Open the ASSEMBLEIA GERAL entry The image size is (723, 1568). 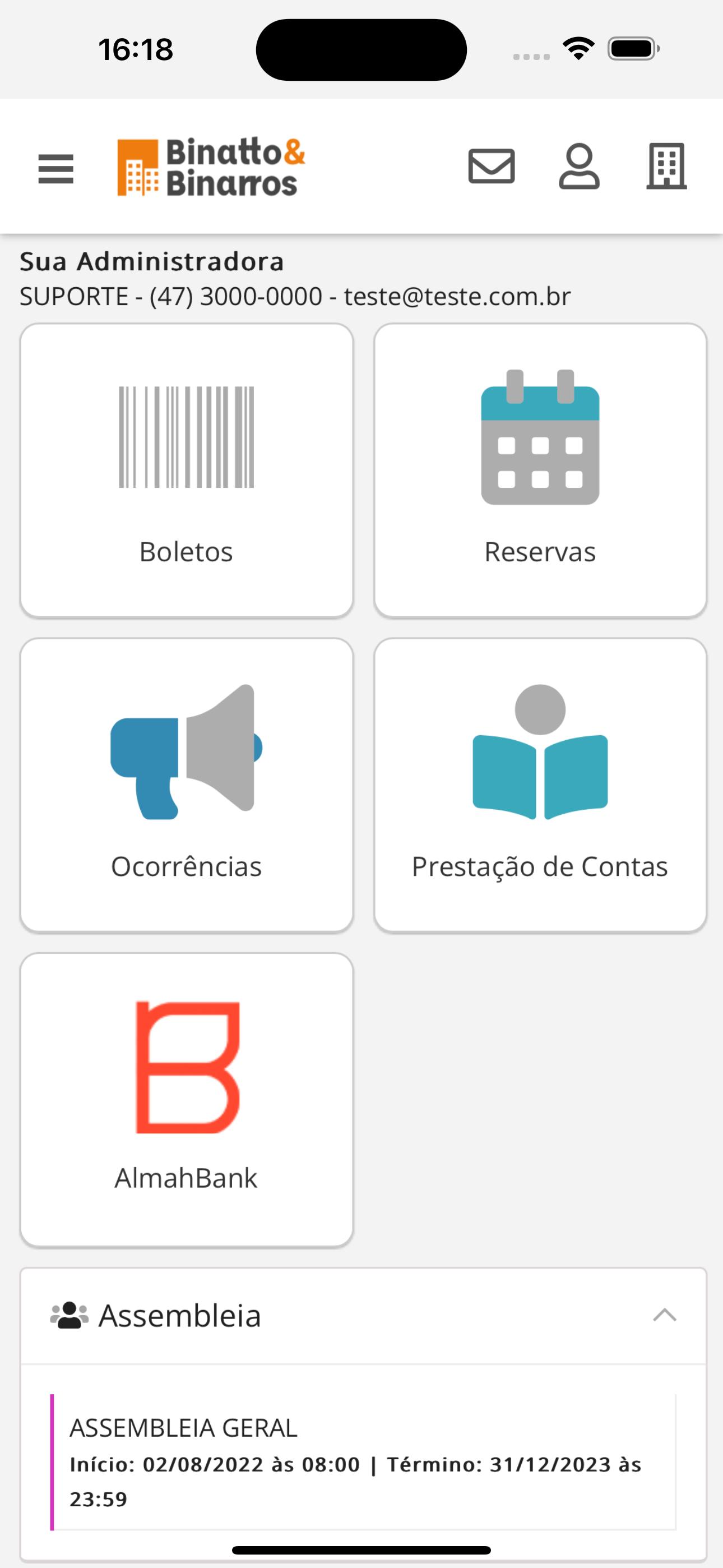point(363,1461)
